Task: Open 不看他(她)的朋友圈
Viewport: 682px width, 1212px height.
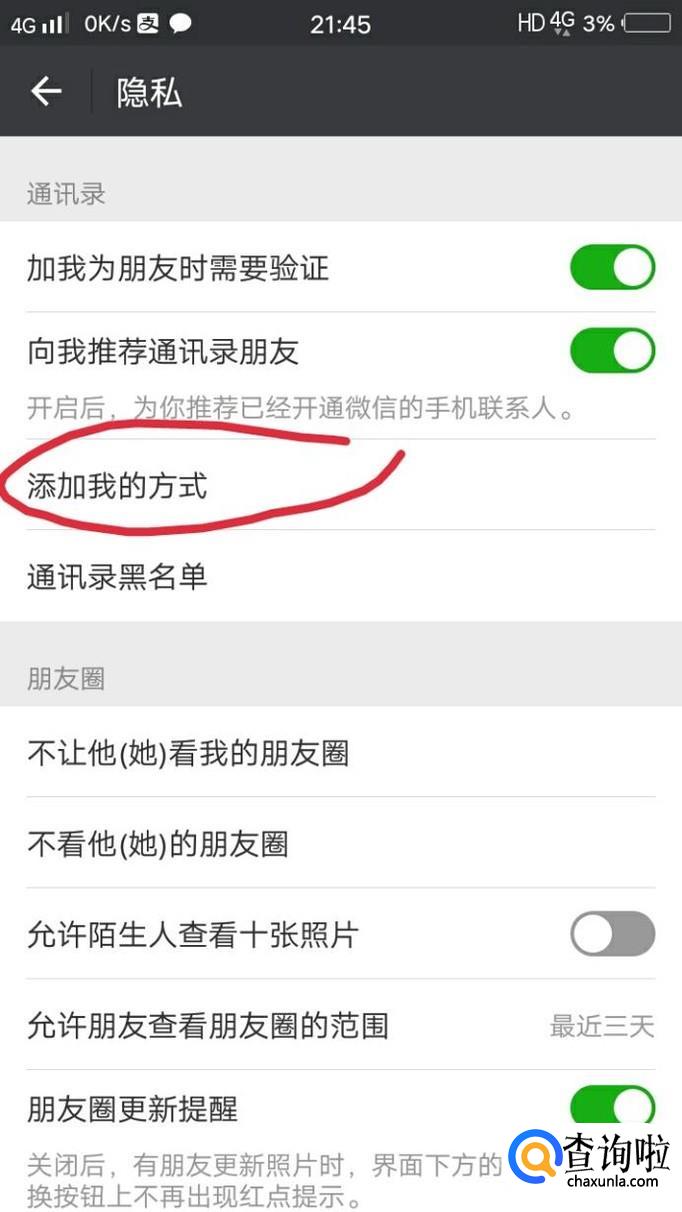Action: tap(341, 843)
